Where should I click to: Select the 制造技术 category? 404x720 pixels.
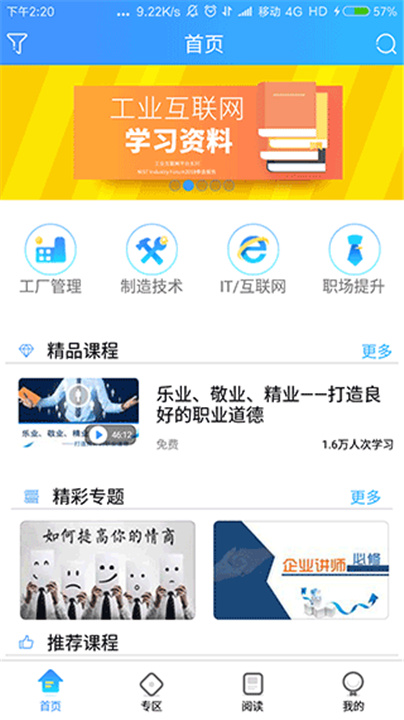point(152,260)
